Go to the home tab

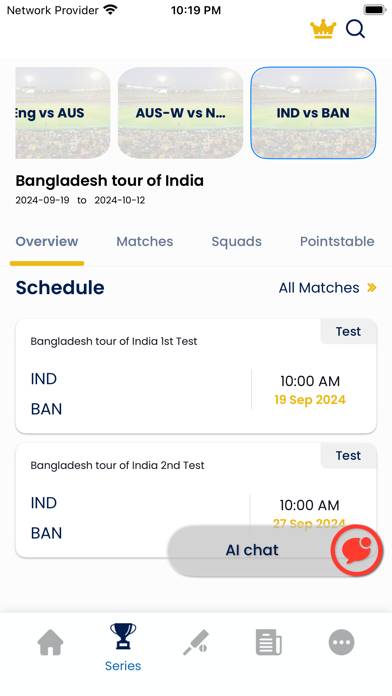(50, 643)
